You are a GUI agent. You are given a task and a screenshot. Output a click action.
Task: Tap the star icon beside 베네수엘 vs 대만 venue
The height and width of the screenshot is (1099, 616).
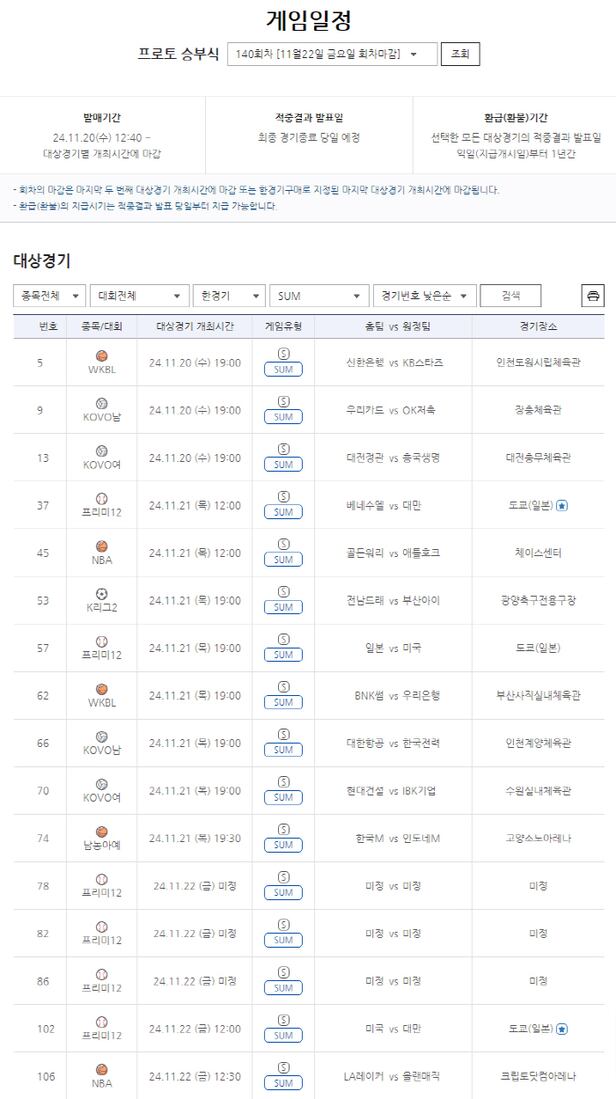(562, 506)
